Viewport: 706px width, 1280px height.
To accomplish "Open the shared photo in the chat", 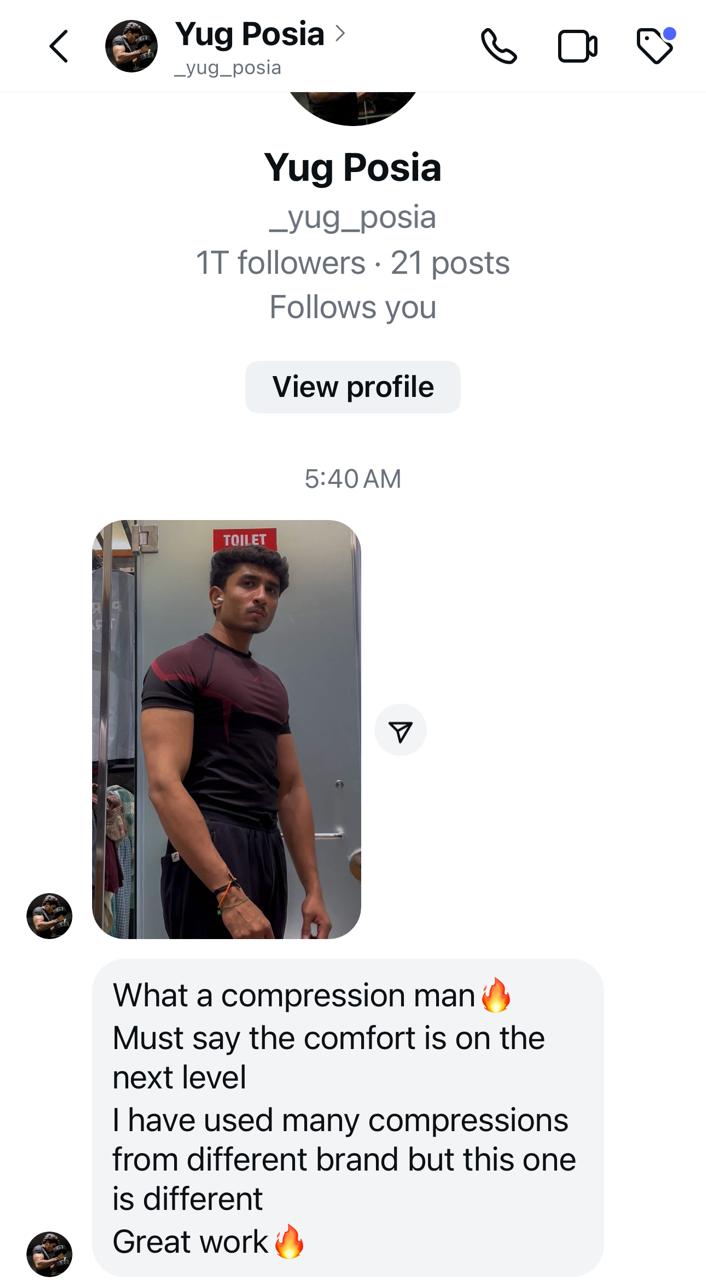I will click(x=226, y=729).
